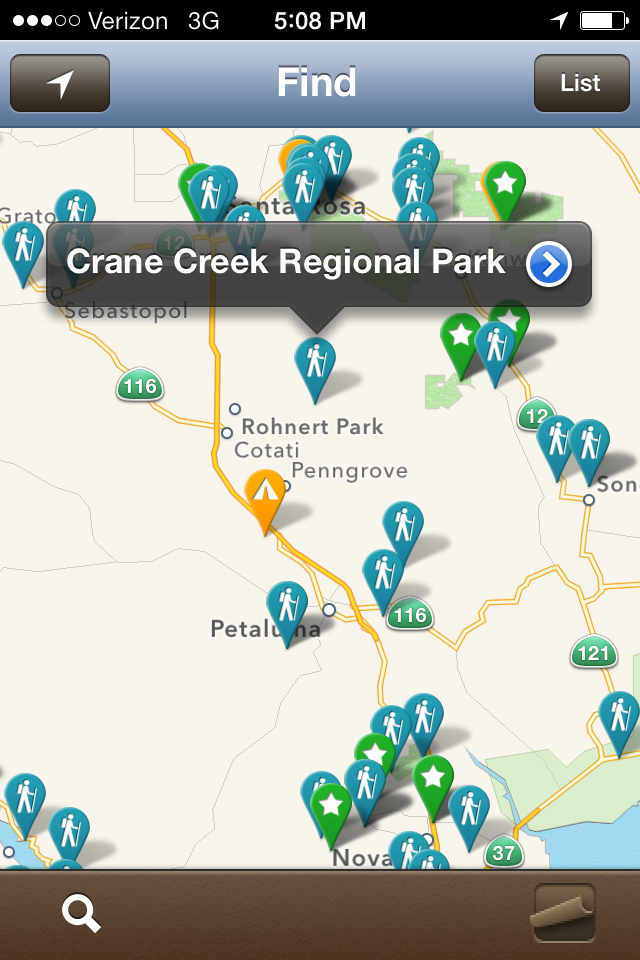Open Crane Creek Regional Park details arrow
The height and width of the screenshot is (960, 640).
point(548,264)
